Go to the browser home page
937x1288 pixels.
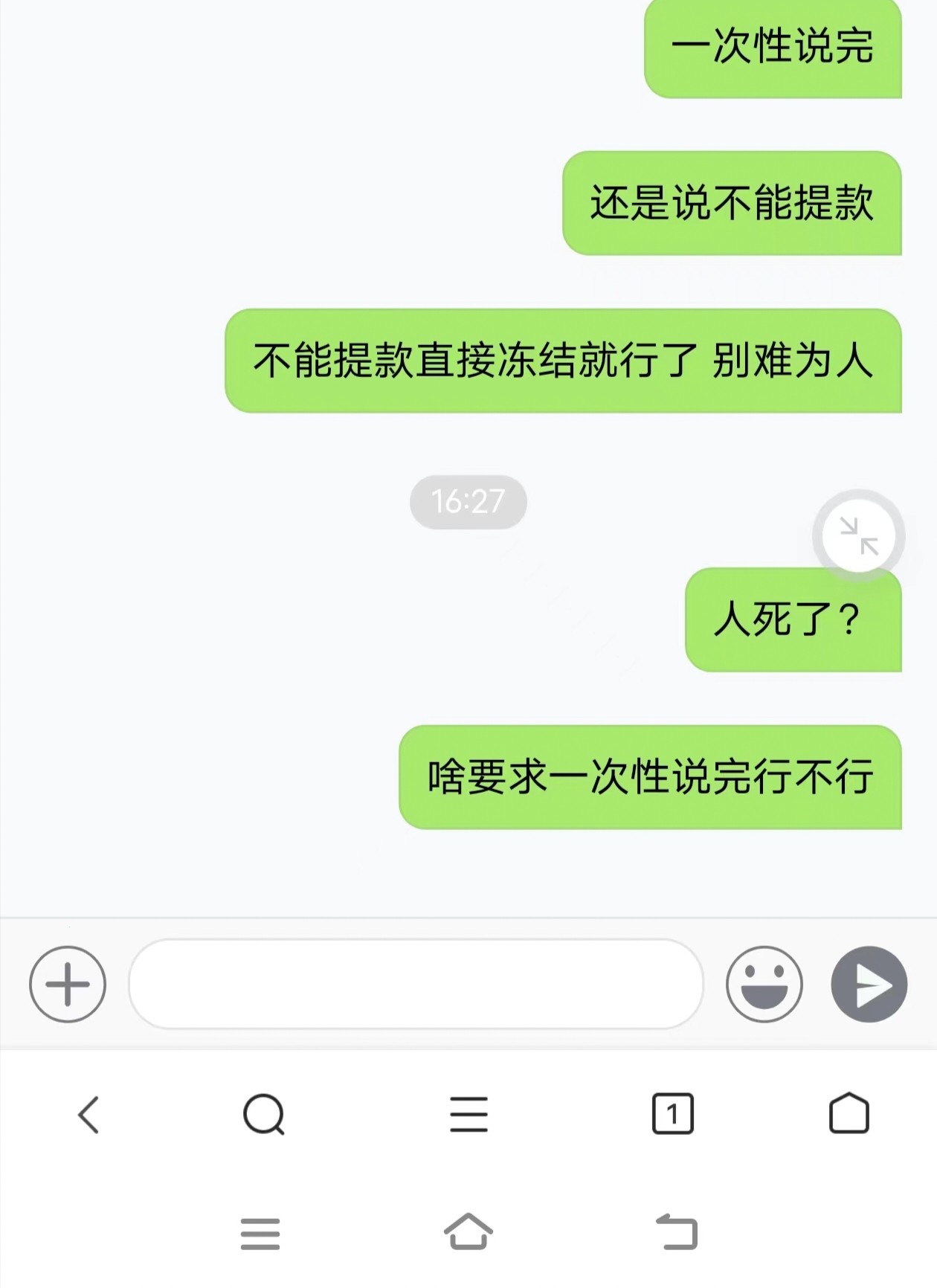(x=849, y=1114)
